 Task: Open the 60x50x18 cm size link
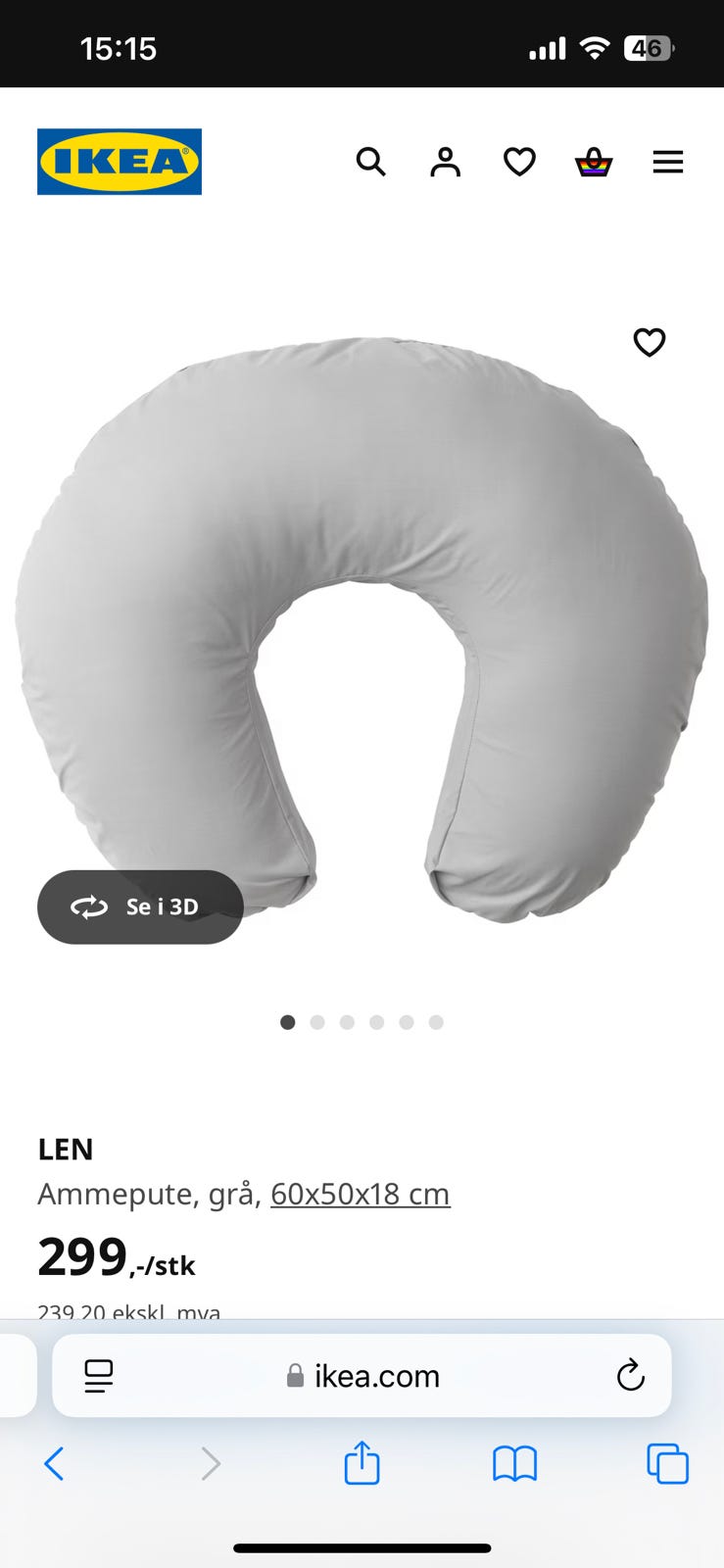pyautogui.click(x=360, y=1194)
